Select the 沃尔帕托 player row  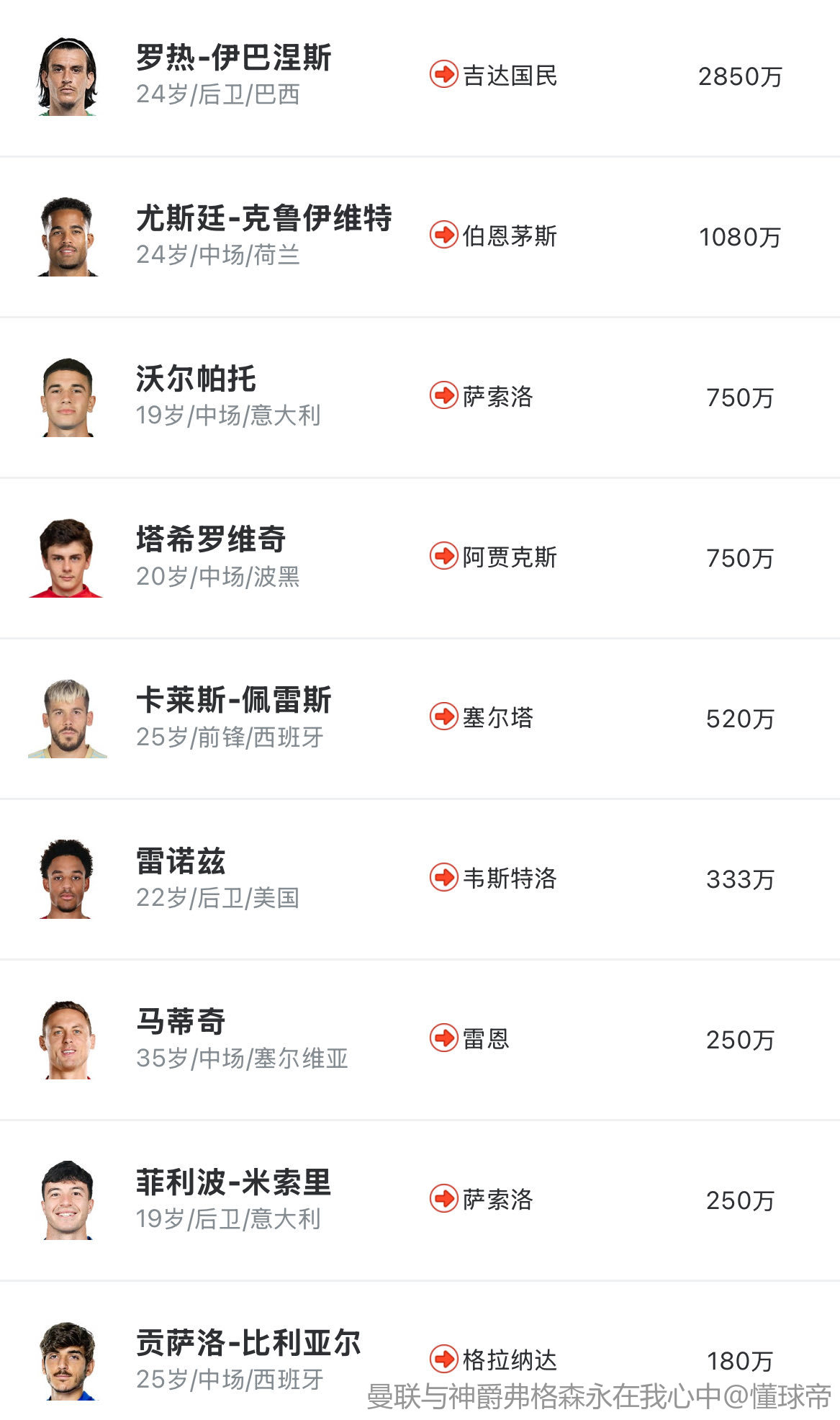[420, 397]
